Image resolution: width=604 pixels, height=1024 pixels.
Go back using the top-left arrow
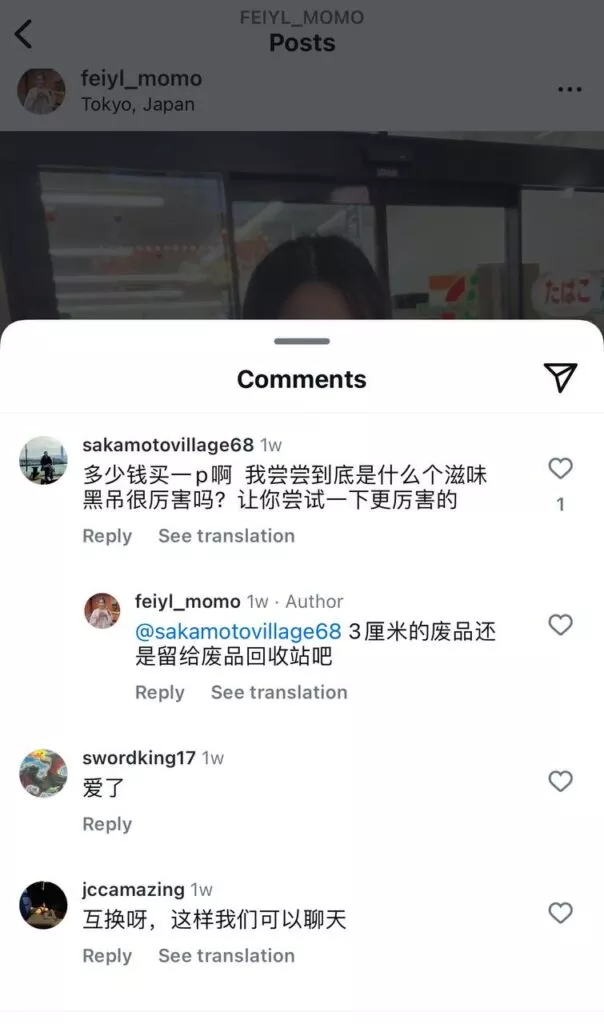(24, 34)
